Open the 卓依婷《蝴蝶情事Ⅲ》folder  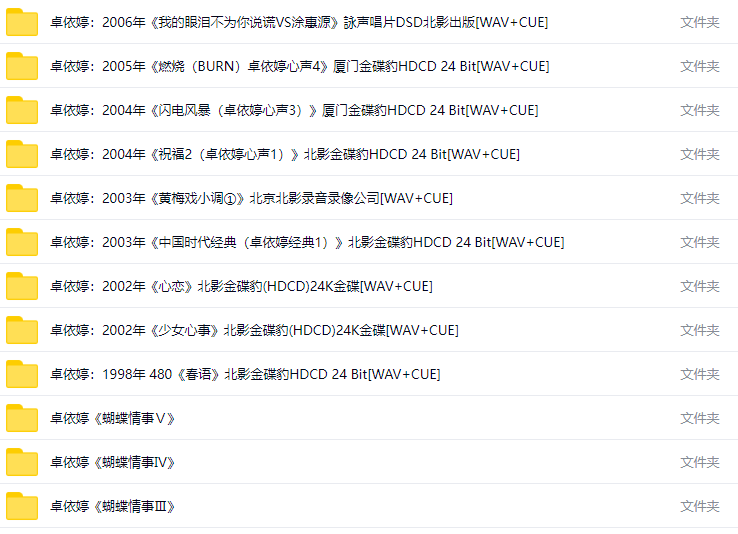[113, 506]
